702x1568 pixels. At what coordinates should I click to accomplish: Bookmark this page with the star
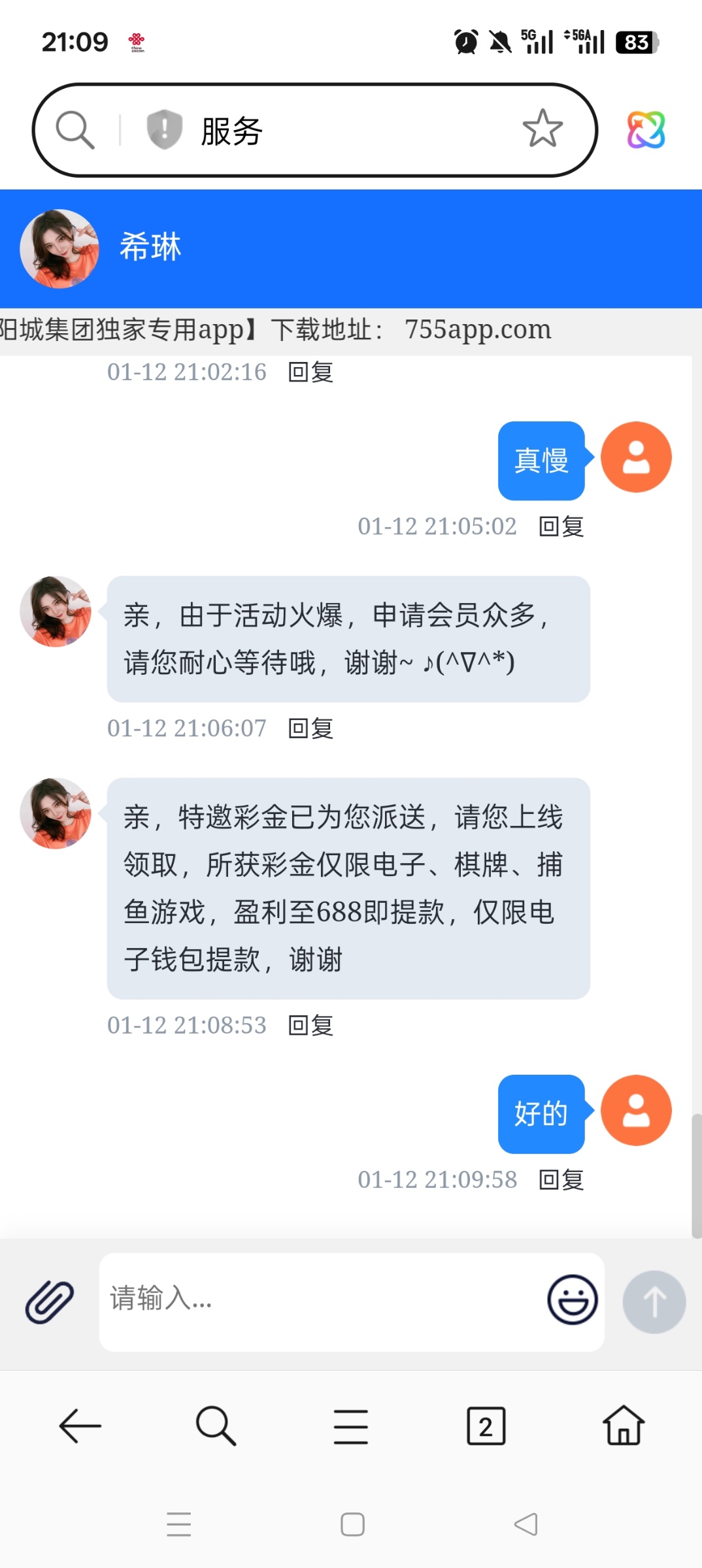(x=543, y=129)
